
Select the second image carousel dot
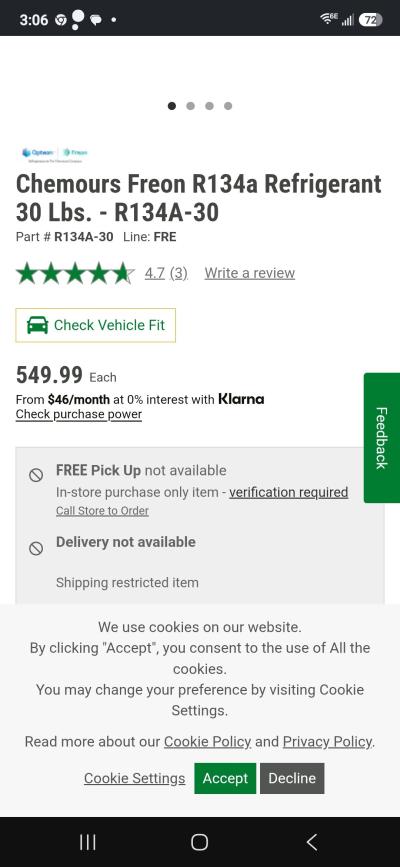pyautogui.click(x=190, y=106)
